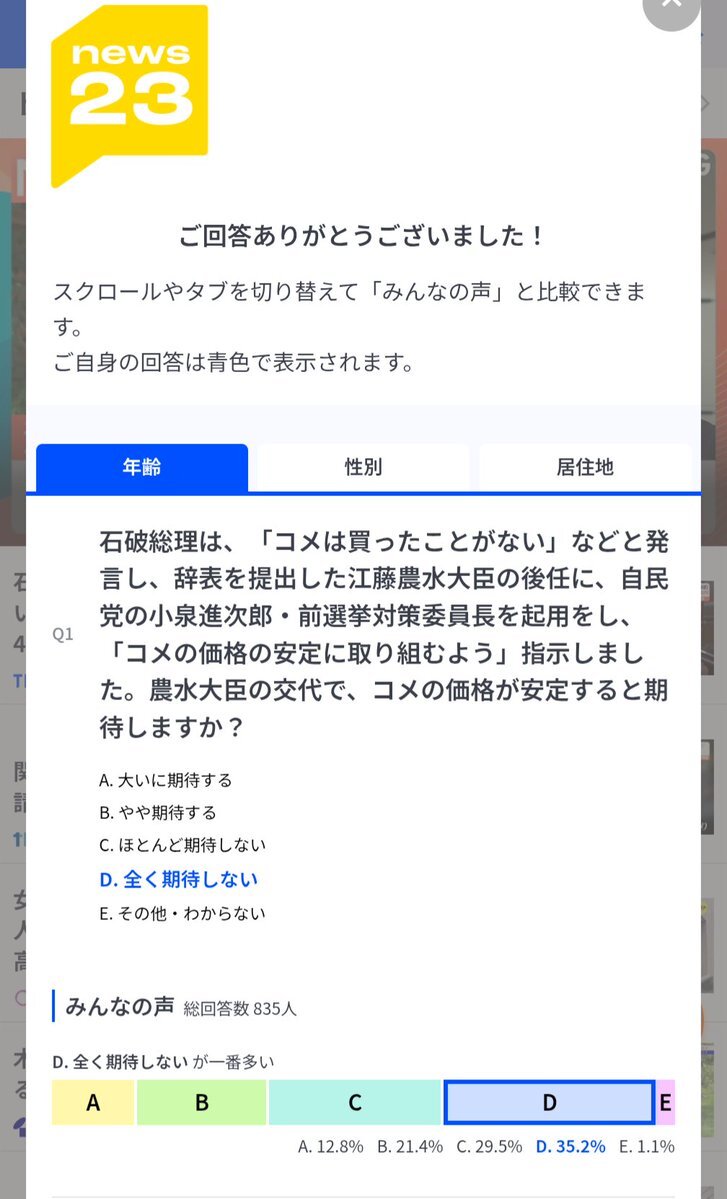Image resolution: width=727 pixels, height=1199 pixels.
Task: Select the 居住地 tab
Action: (585, 467)
